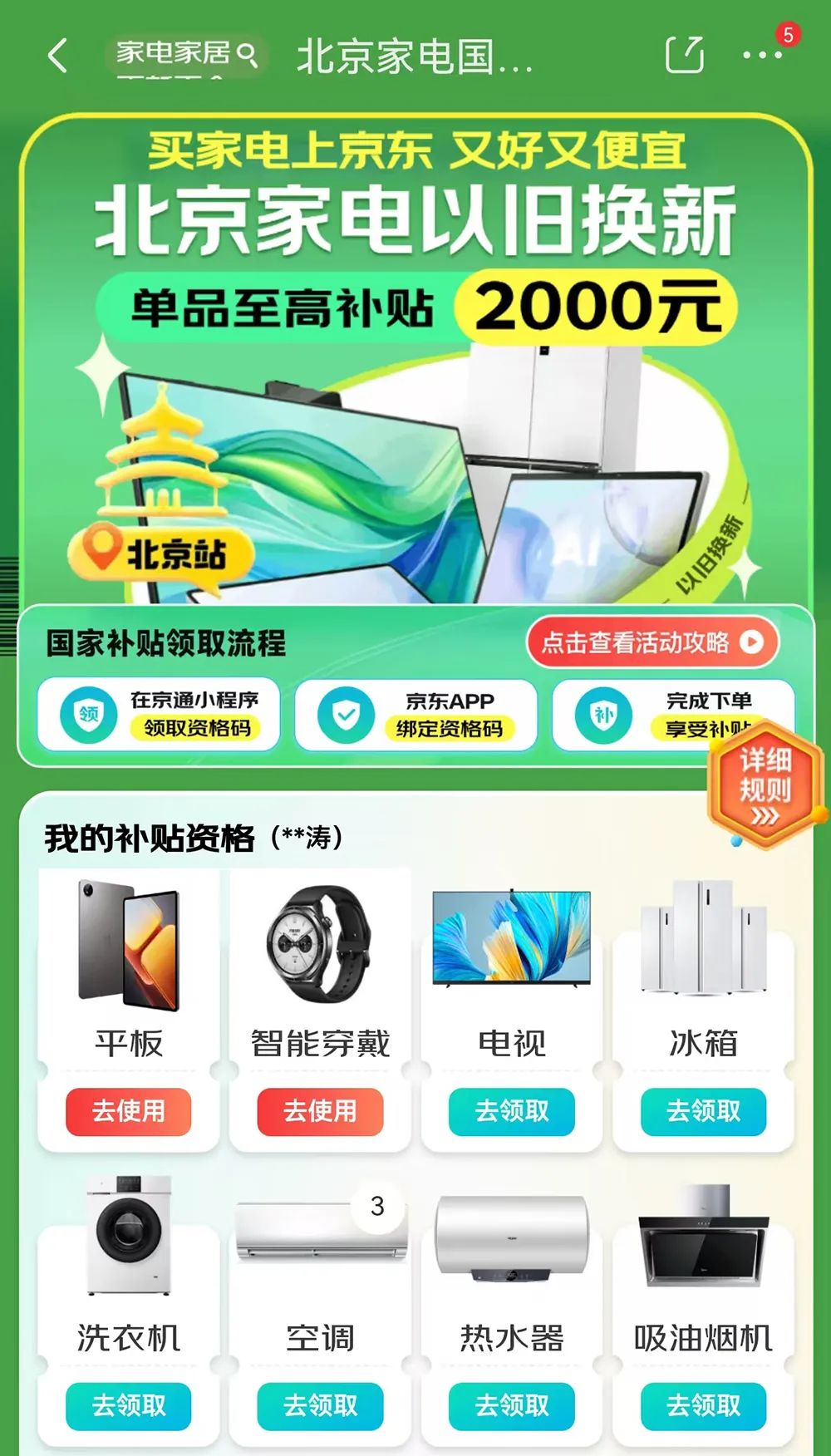Viewport: 831px width, 1456px height.
Task: View 详细规则 floating badge
Action: (x=765, y=785)
